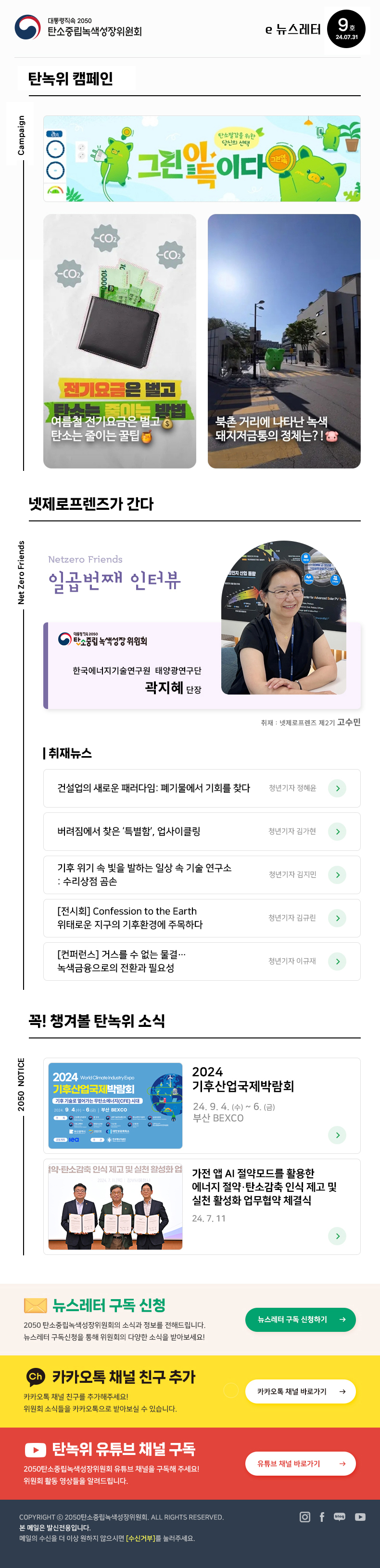The width and height of the screenshot is (380, 1568).
Task: Open the 건설업의 새로운 패러다임 article
Action: 202,788
